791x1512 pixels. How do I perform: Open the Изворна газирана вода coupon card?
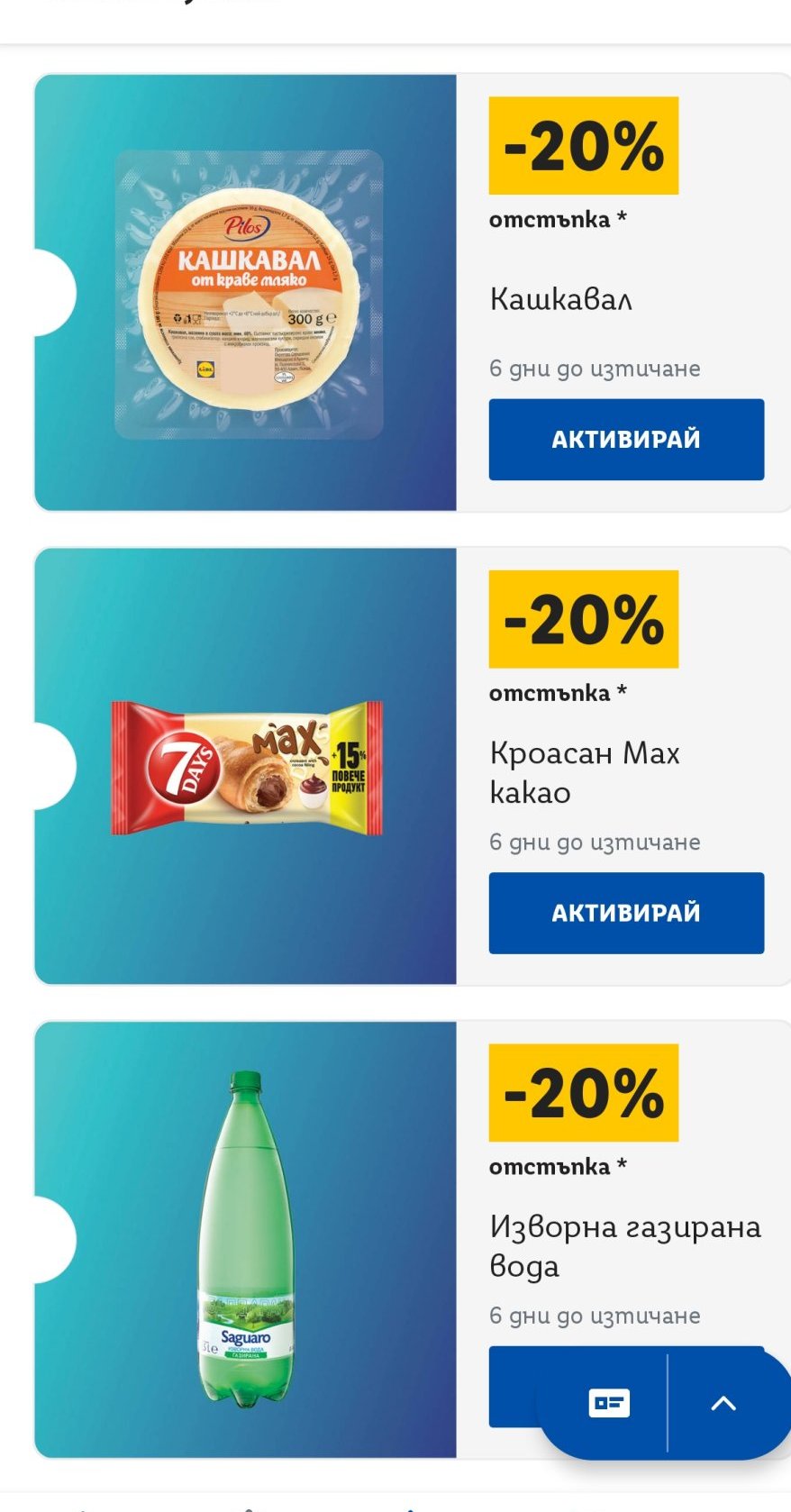click(245, 1239)
